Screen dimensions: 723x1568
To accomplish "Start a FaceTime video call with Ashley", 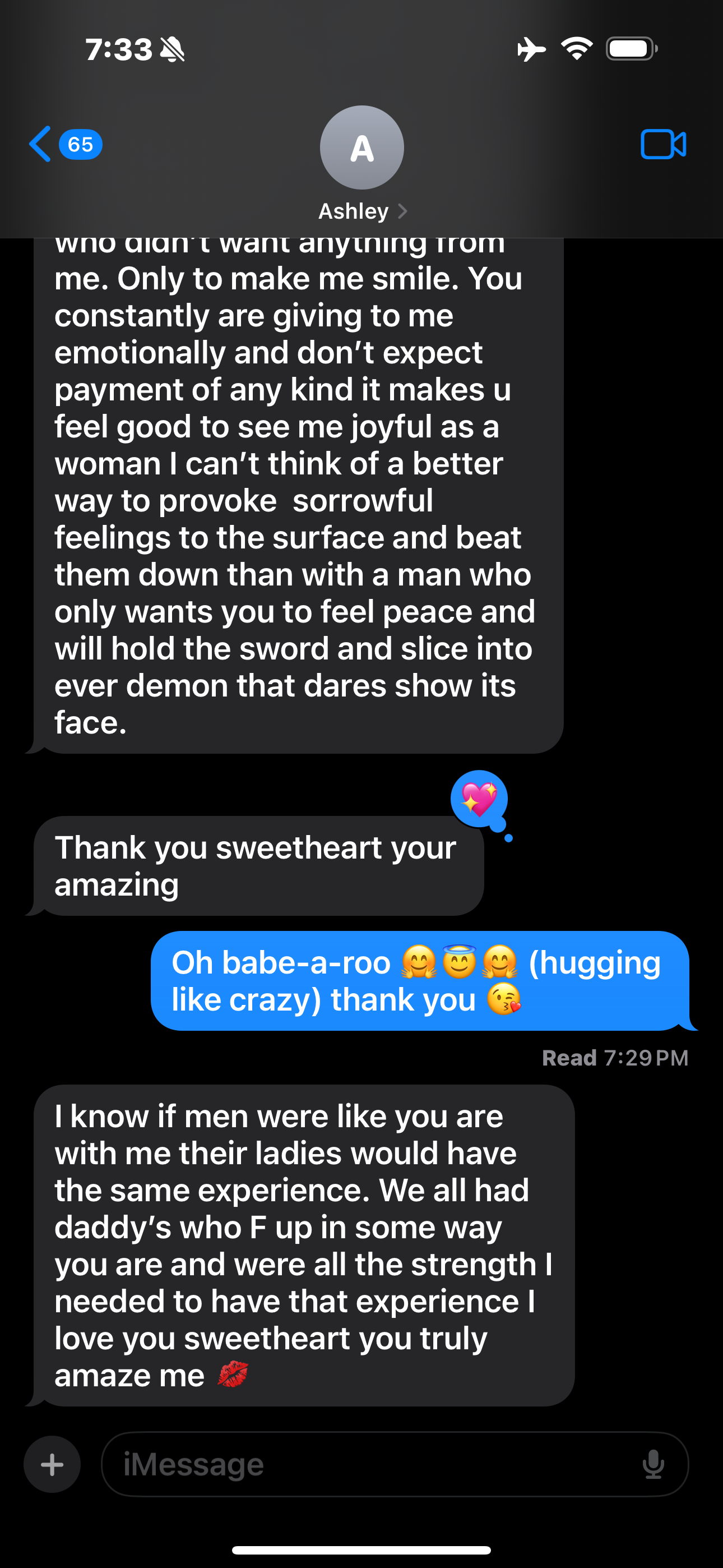I will [662, 144].
